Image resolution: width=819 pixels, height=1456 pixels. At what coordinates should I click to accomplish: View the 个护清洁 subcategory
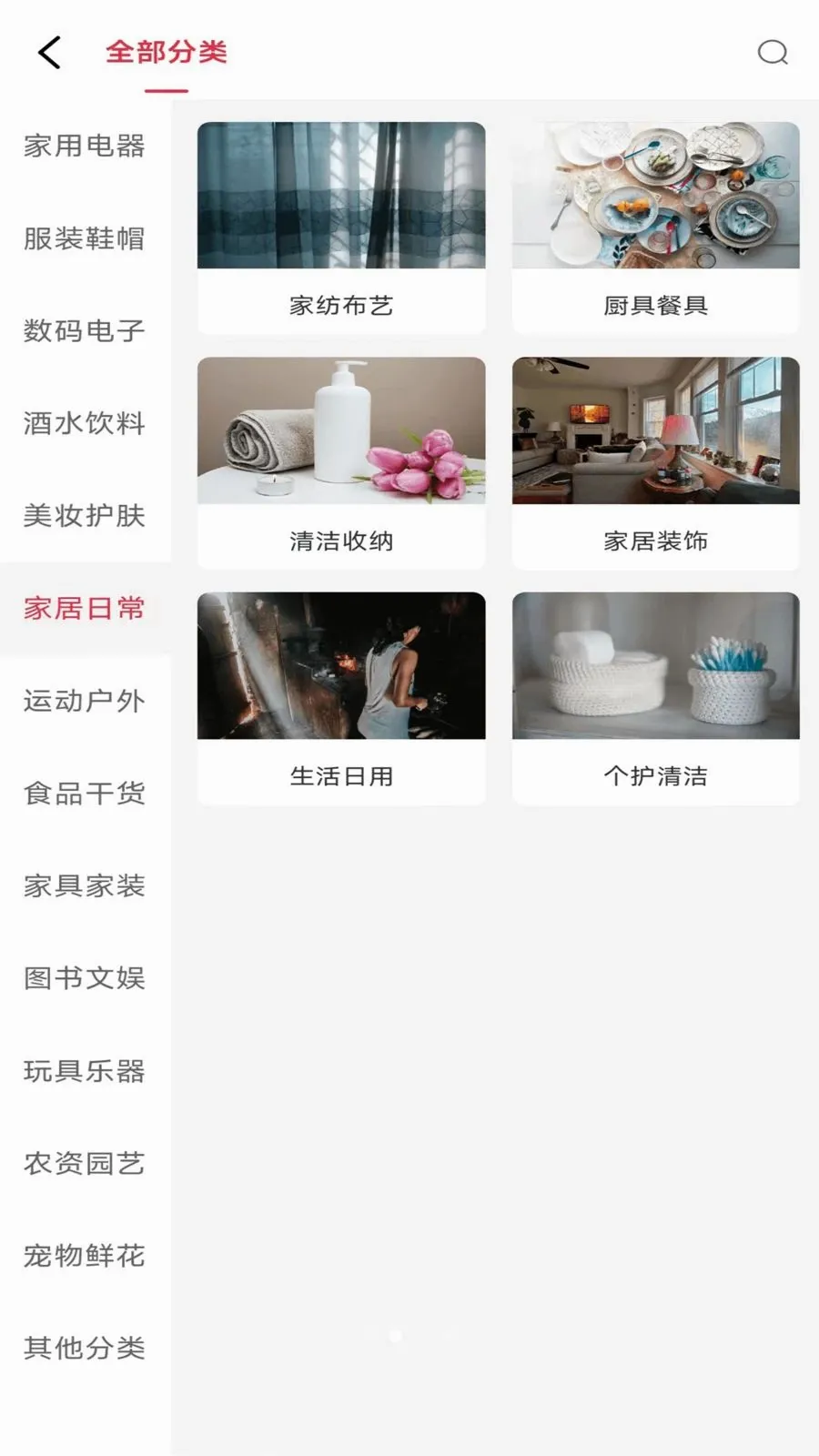(x=656, y=699)
